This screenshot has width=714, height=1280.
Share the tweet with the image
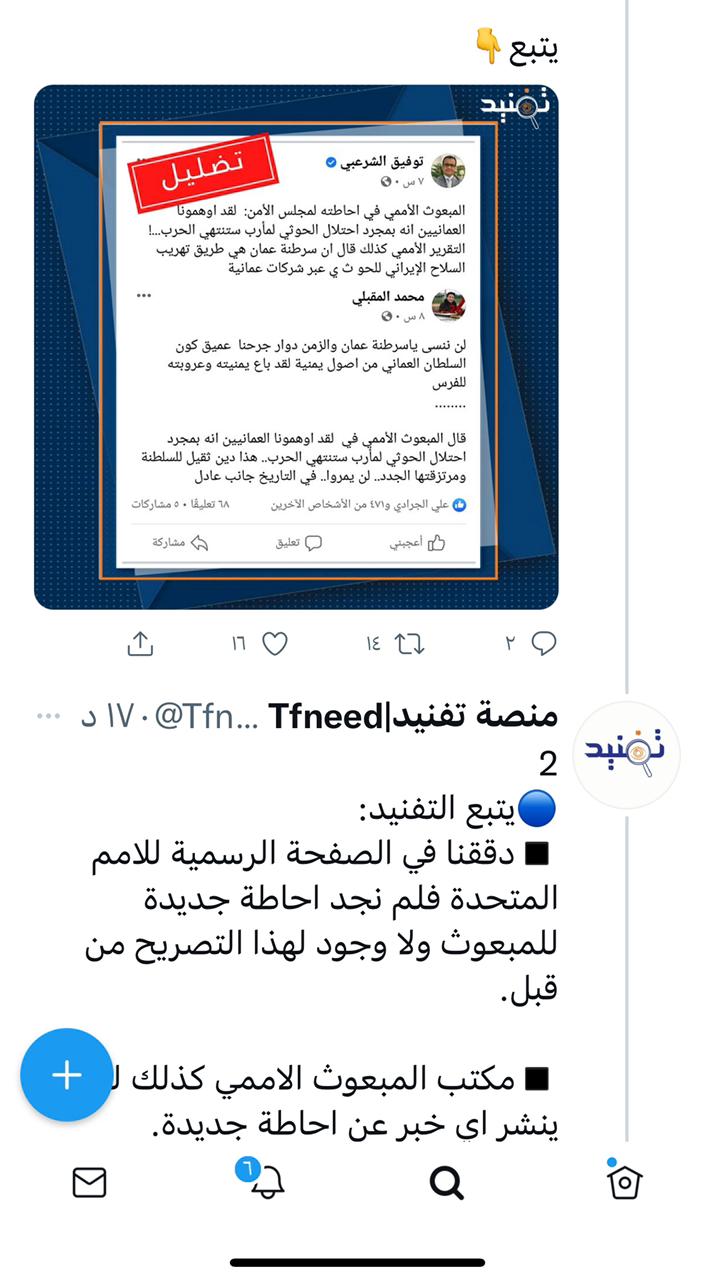click(x=141, y=644)
